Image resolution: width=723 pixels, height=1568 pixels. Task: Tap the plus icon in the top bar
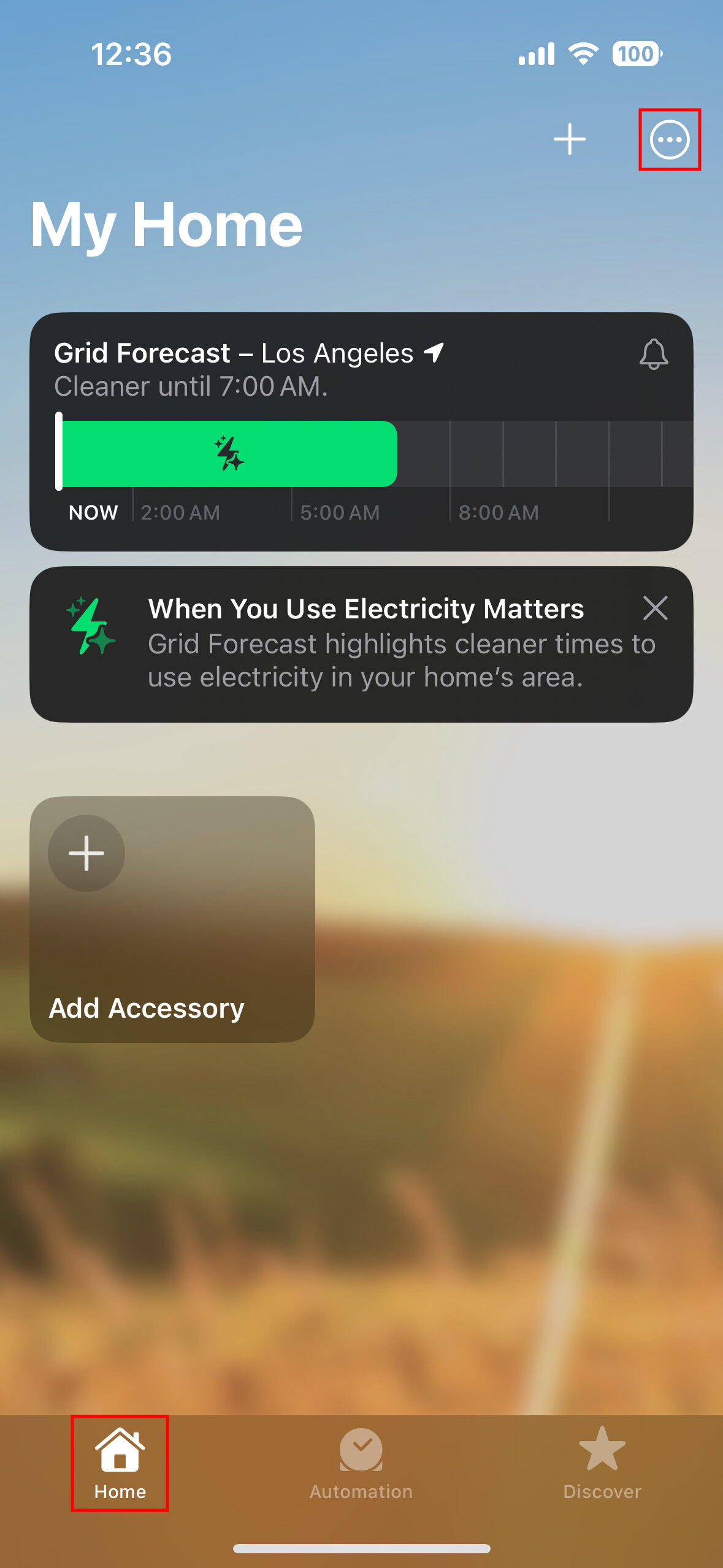569,140
